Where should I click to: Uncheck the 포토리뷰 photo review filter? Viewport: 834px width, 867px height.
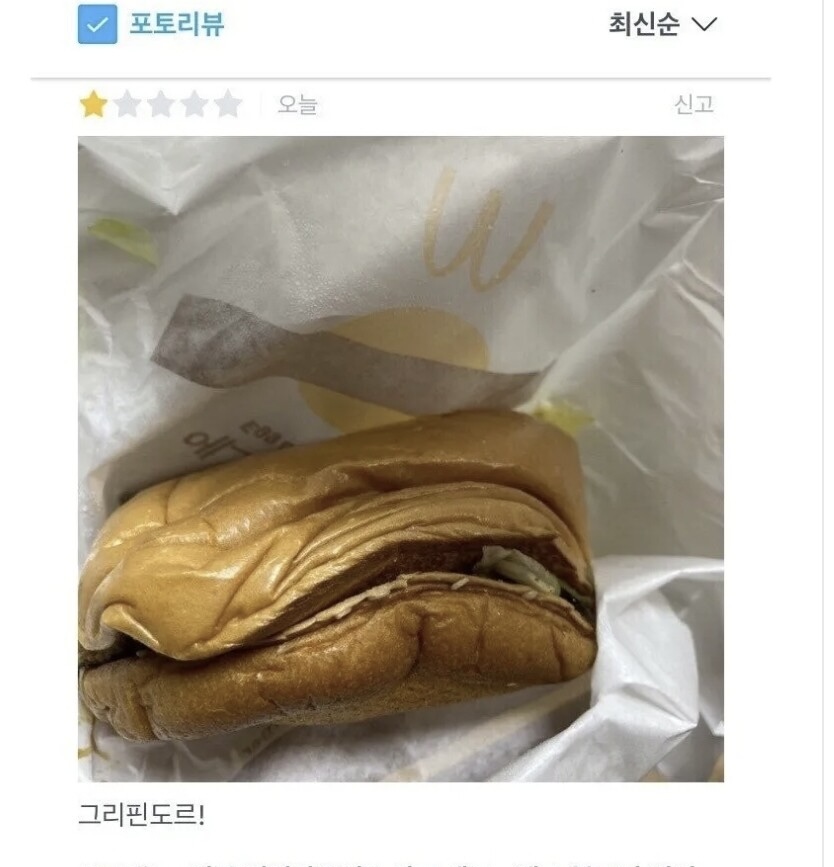pyautogui.click(x=98, y=25)
